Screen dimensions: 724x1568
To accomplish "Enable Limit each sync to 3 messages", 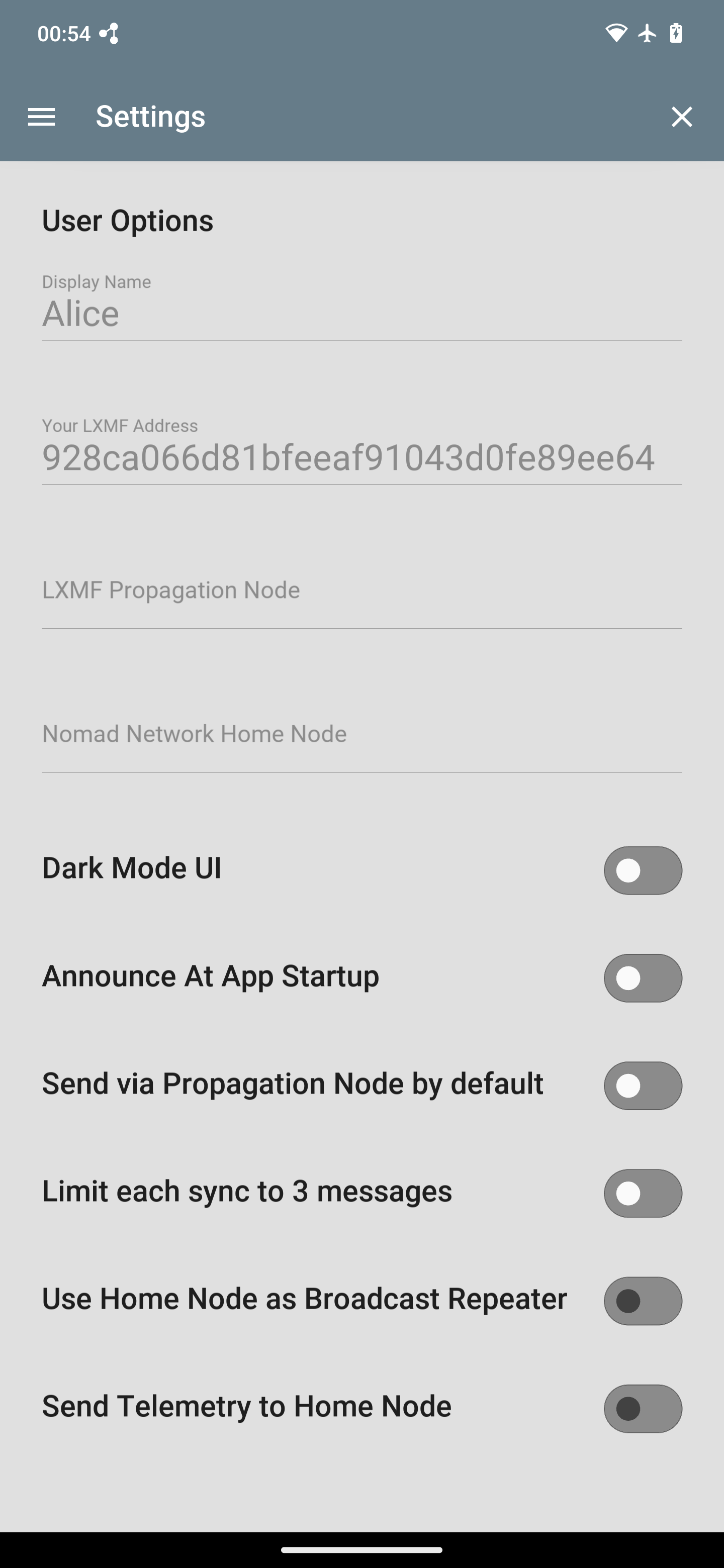I will click(x=643, y=1193).
